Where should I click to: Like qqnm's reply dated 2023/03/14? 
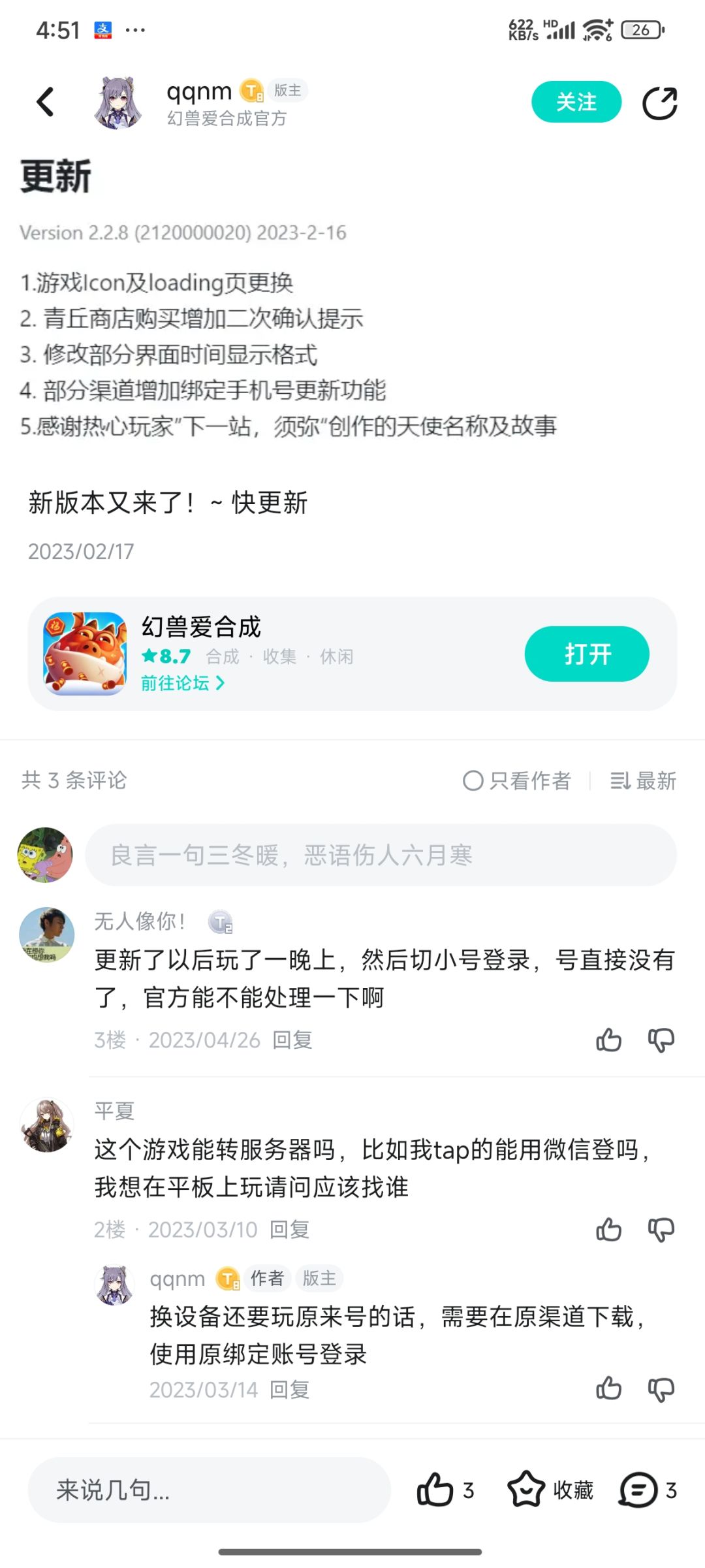click(608, 1388)
